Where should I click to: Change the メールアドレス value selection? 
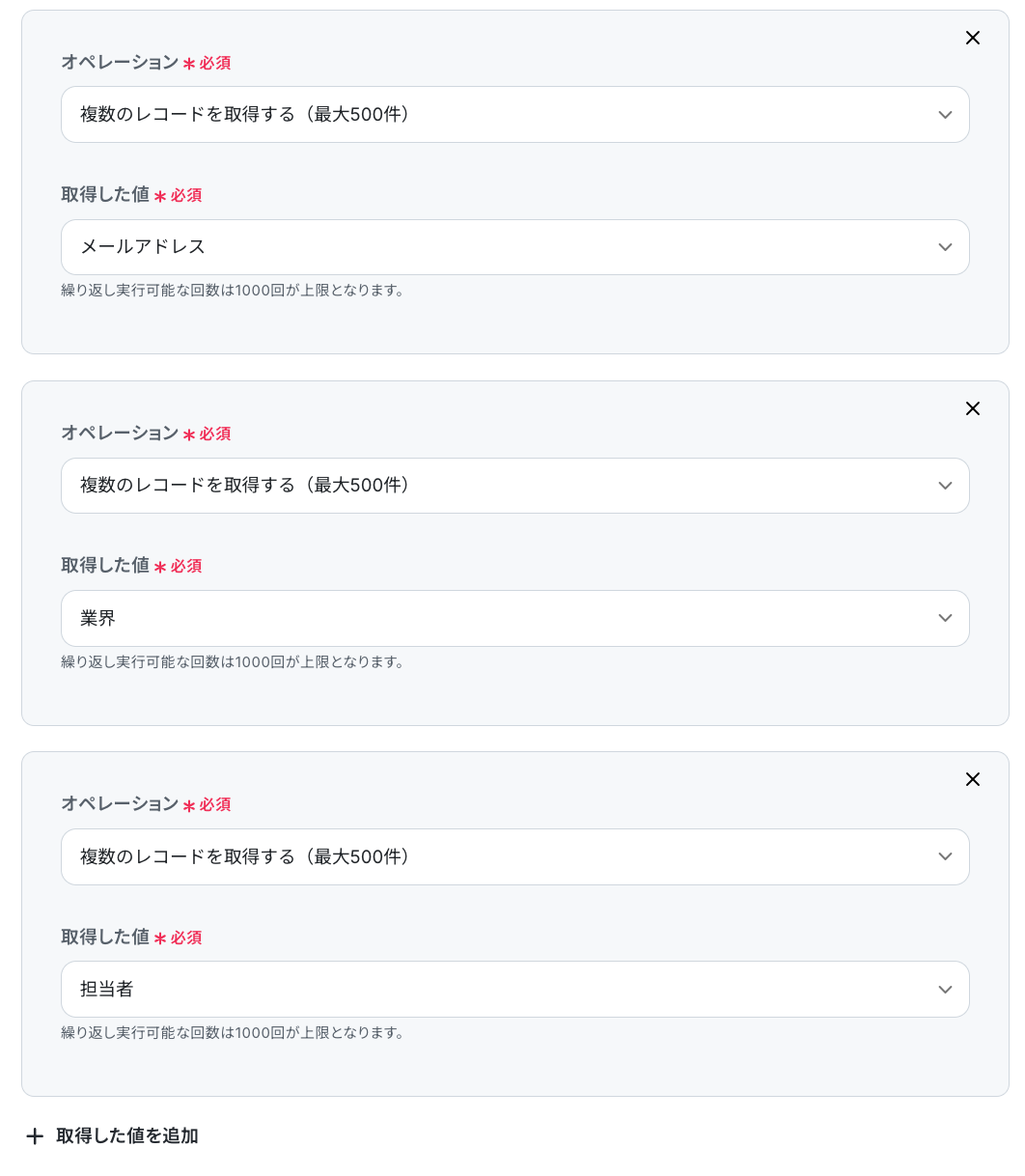514,247
